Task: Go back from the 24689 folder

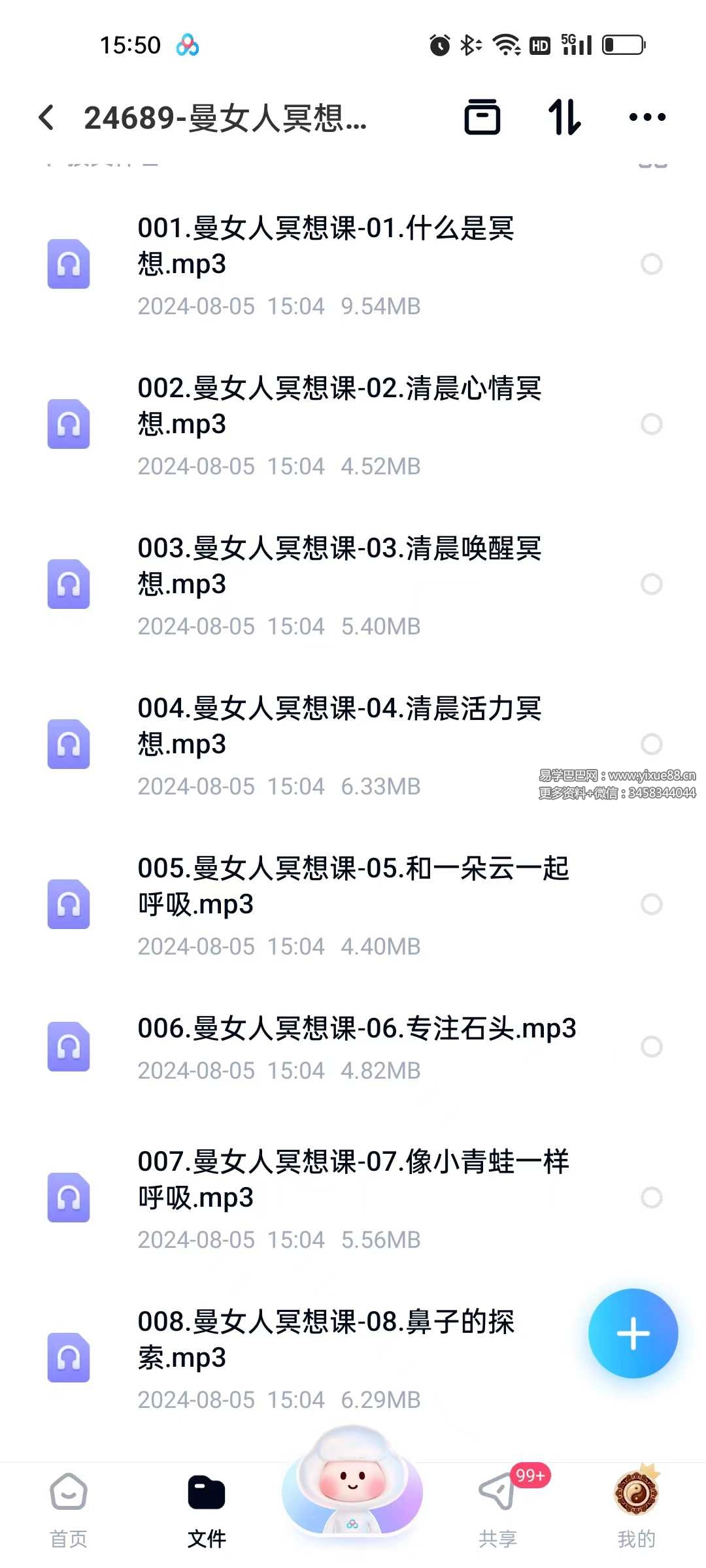Action: (x=46, y=118)
